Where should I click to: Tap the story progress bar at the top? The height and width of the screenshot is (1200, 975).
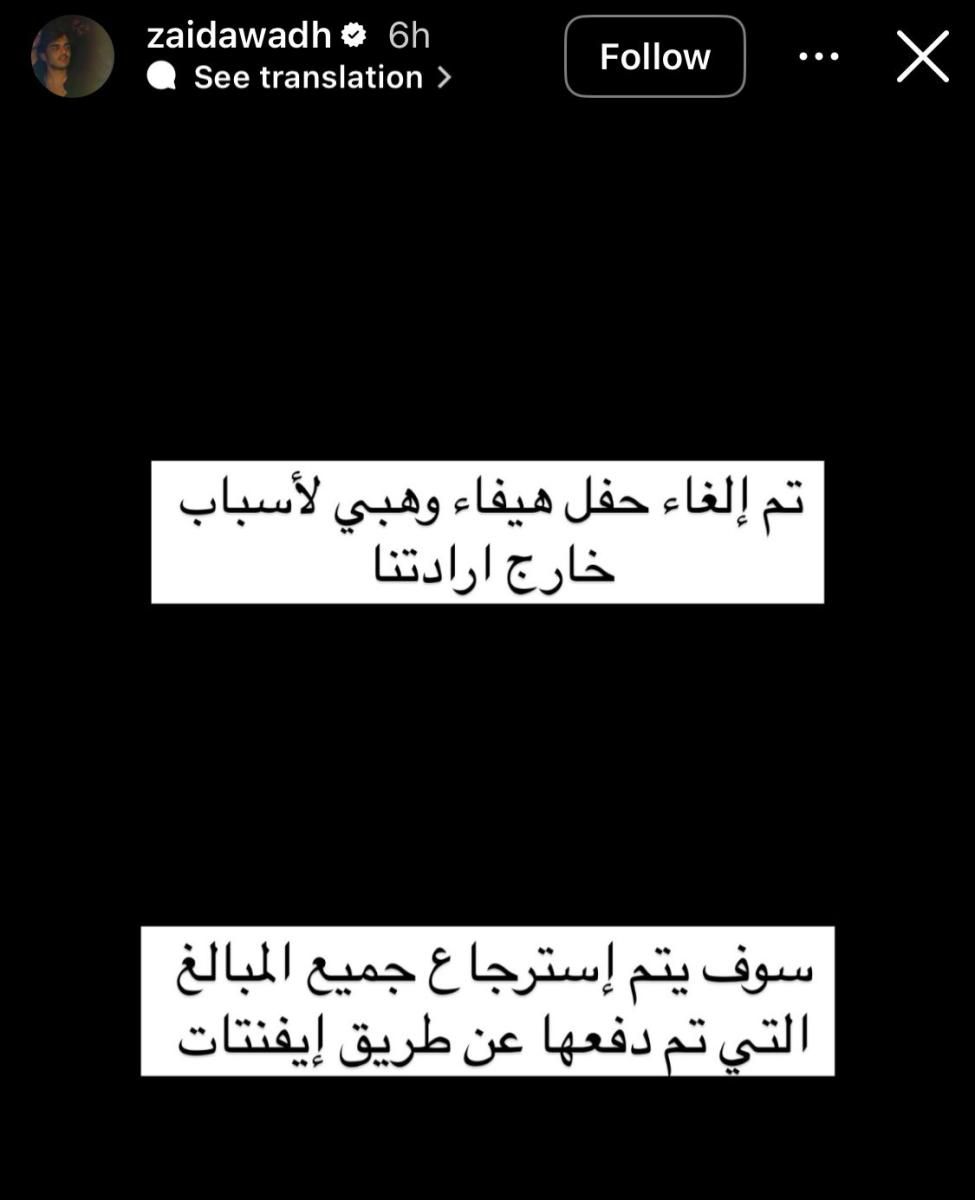[x=487, y=5]
